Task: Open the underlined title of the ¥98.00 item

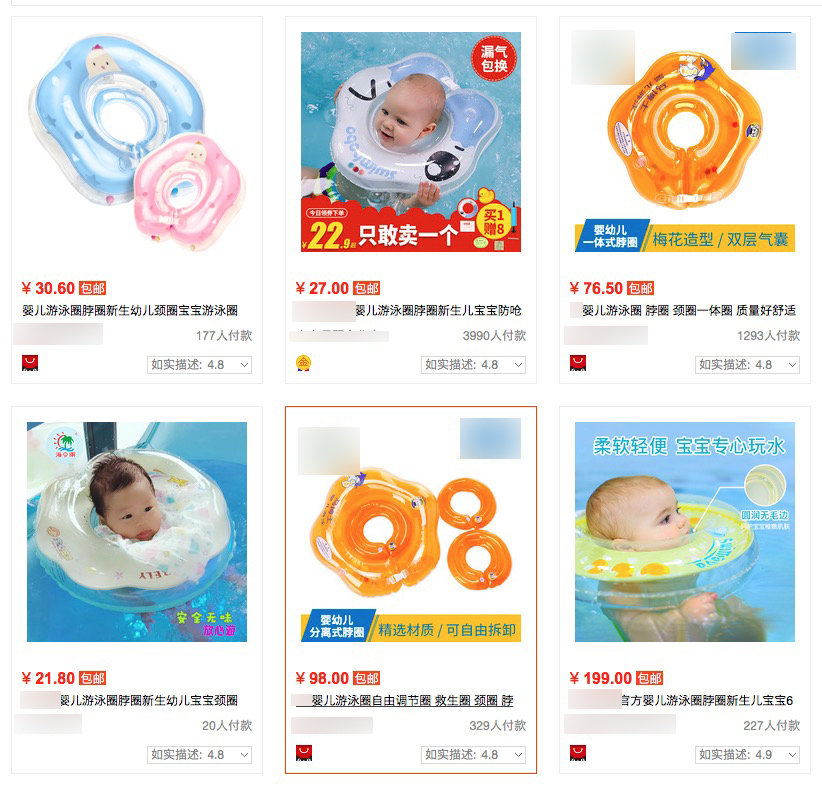Action: click(412, 701)
